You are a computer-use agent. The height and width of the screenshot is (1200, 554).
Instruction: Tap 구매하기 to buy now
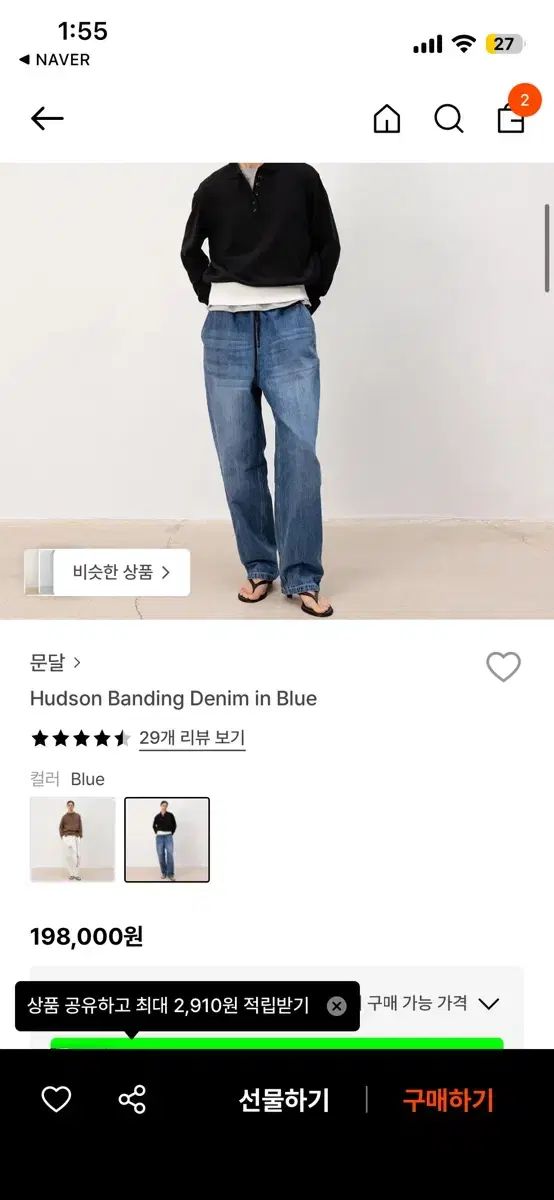tap(448, 1100)
